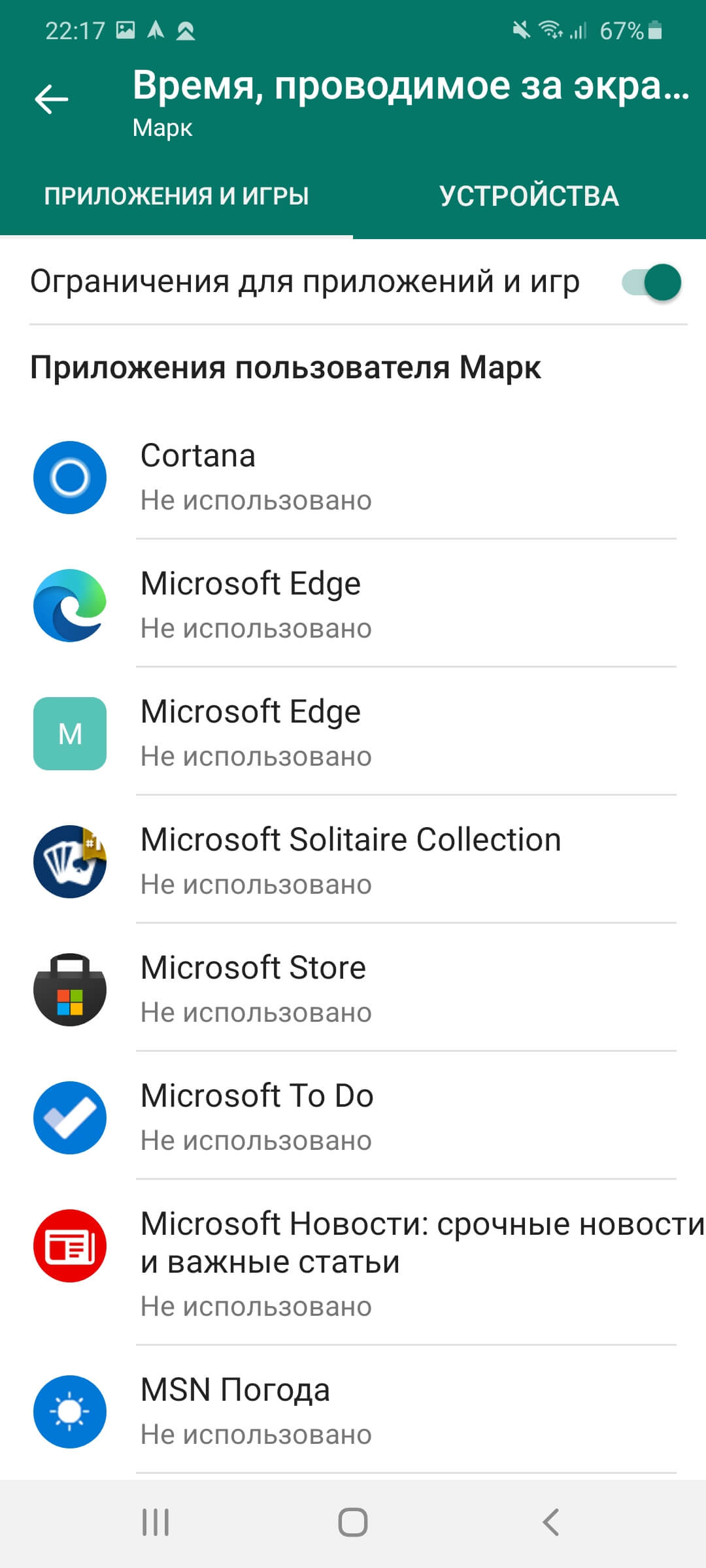This screenshot has height=1568, width=706.
Task: Open Microsoft To Do limits
Action: click(353, 1117)
